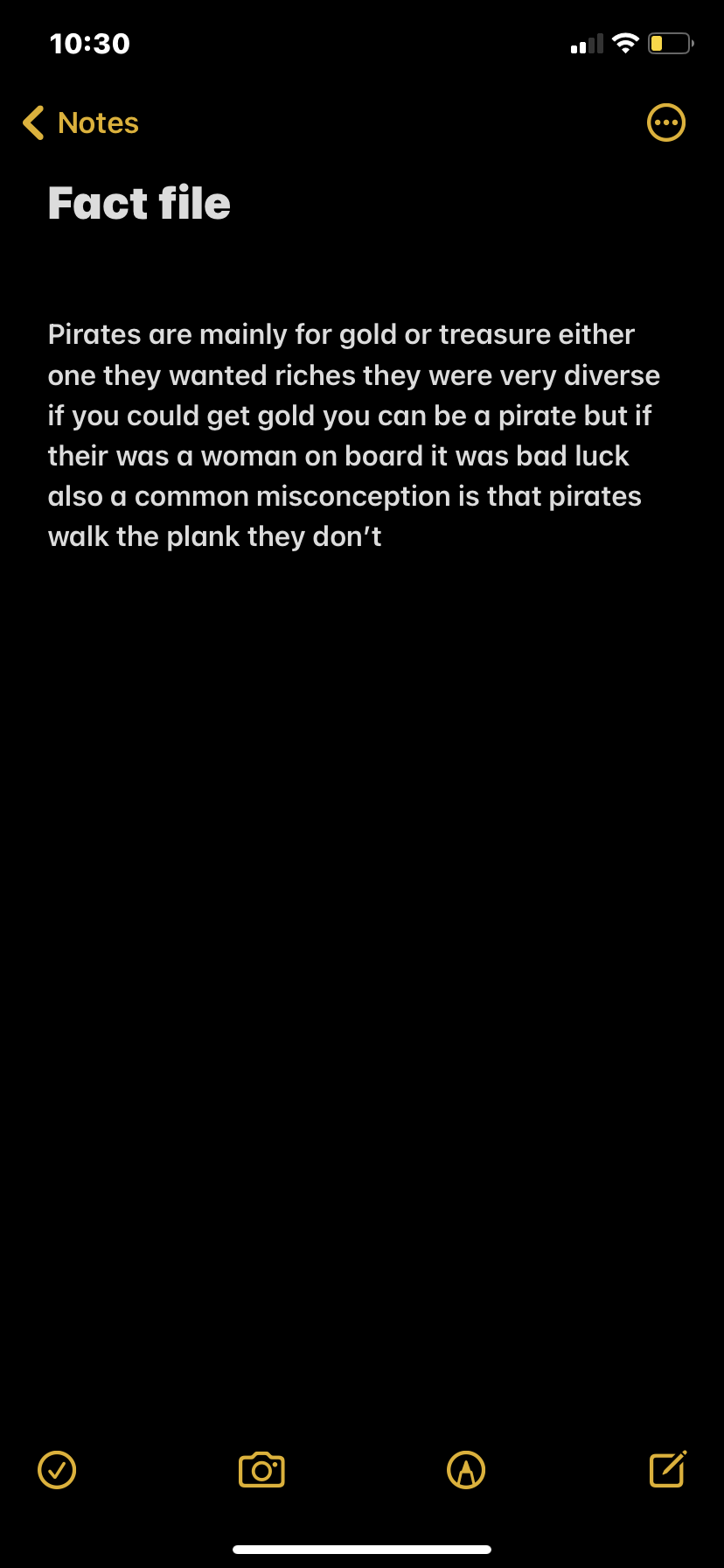This screenshot has height=1568, width=724.
Task: Add a checklist to the note
Action: tap(57, 1469)
